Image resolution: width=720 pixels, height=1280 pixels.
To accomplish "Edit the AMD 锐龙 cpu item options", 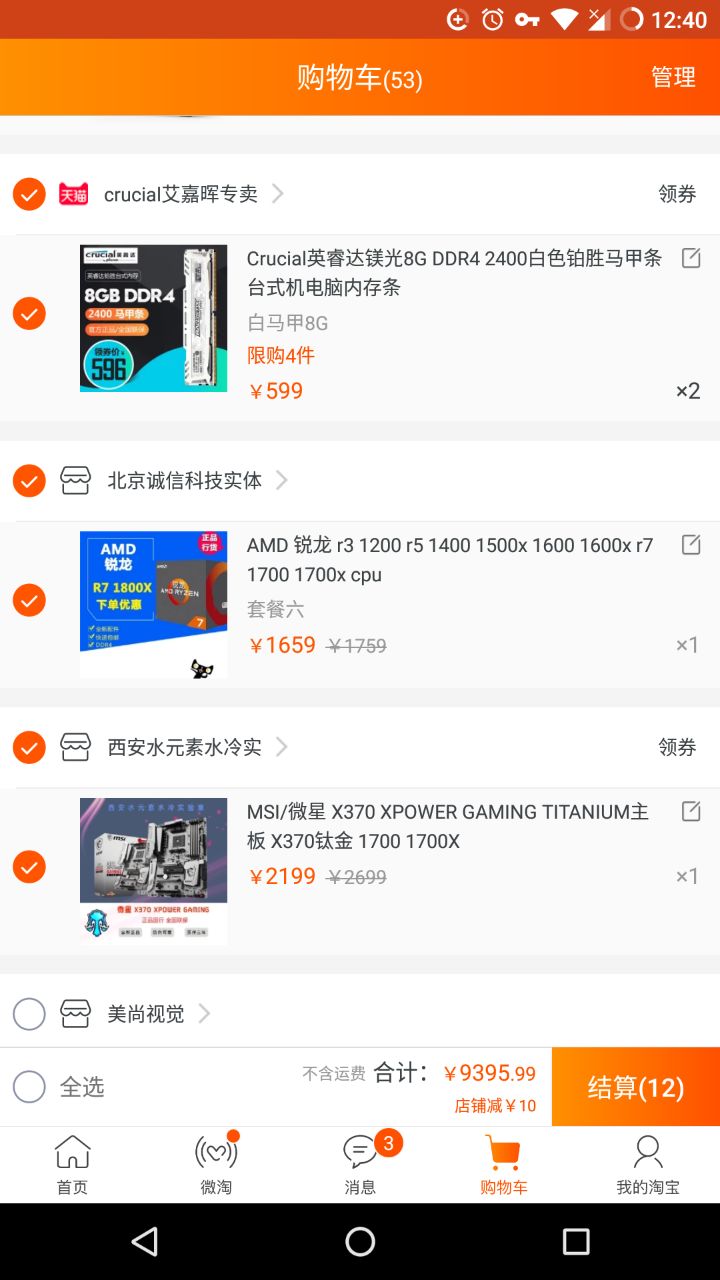I will point(691,545).
